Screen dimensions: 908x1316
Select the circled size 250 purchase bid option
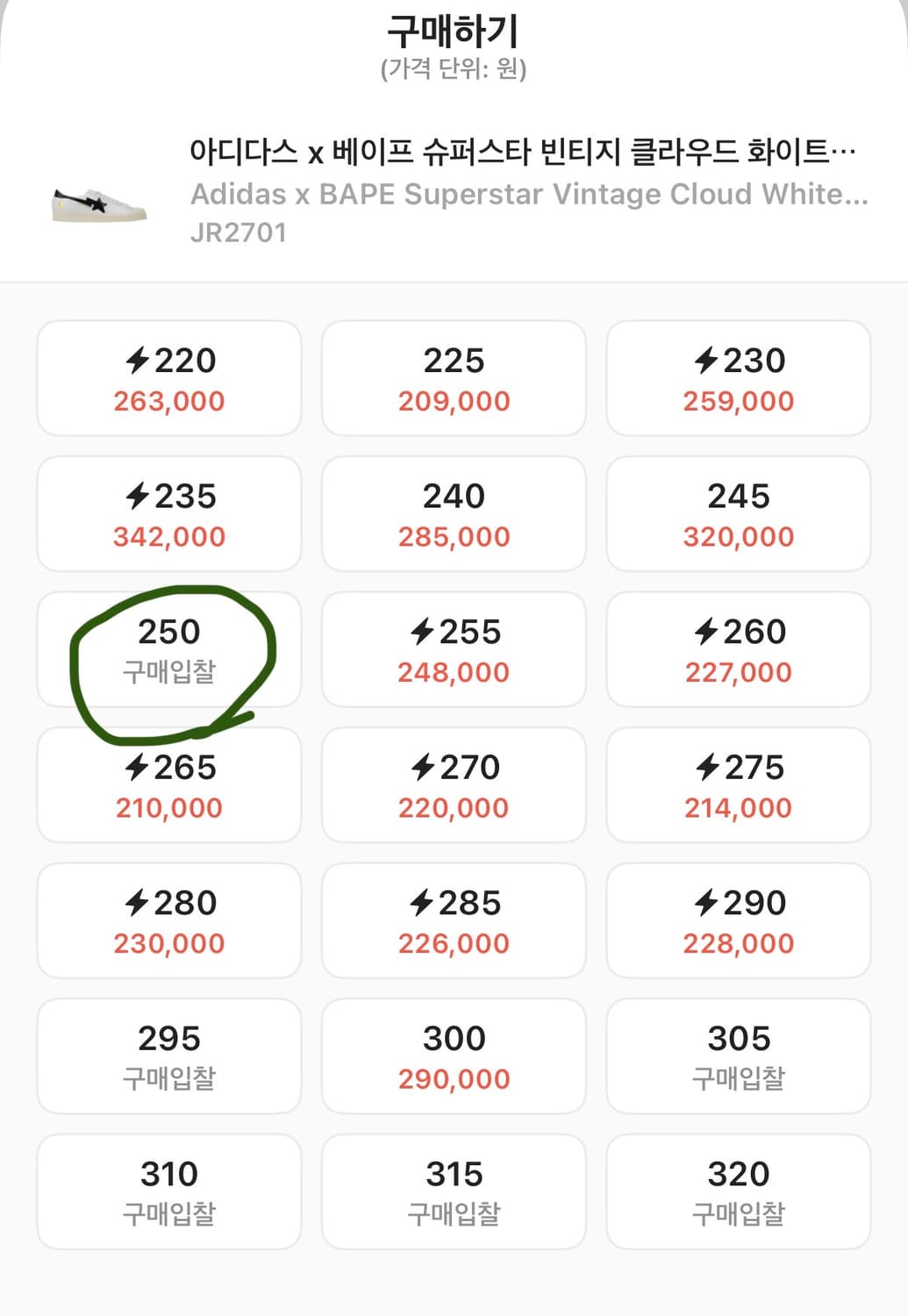point(168,649)
